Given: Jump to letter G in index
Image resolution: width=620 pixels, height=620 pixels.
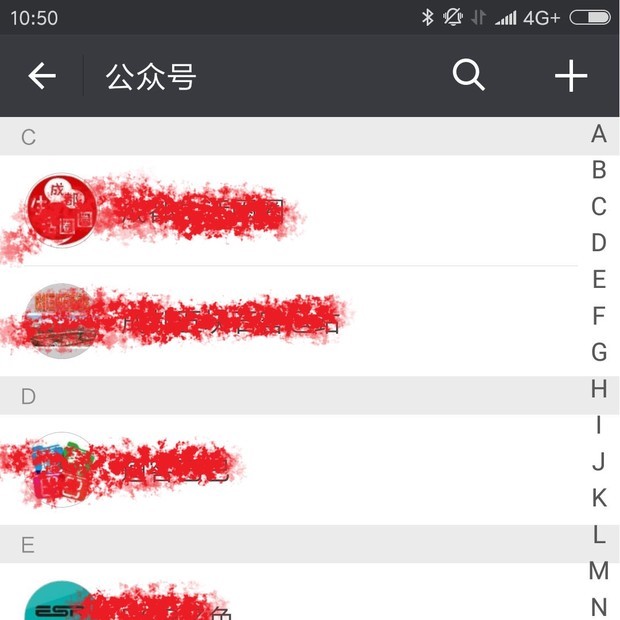Looking at the screenshot, I should [x=598, y=352].
